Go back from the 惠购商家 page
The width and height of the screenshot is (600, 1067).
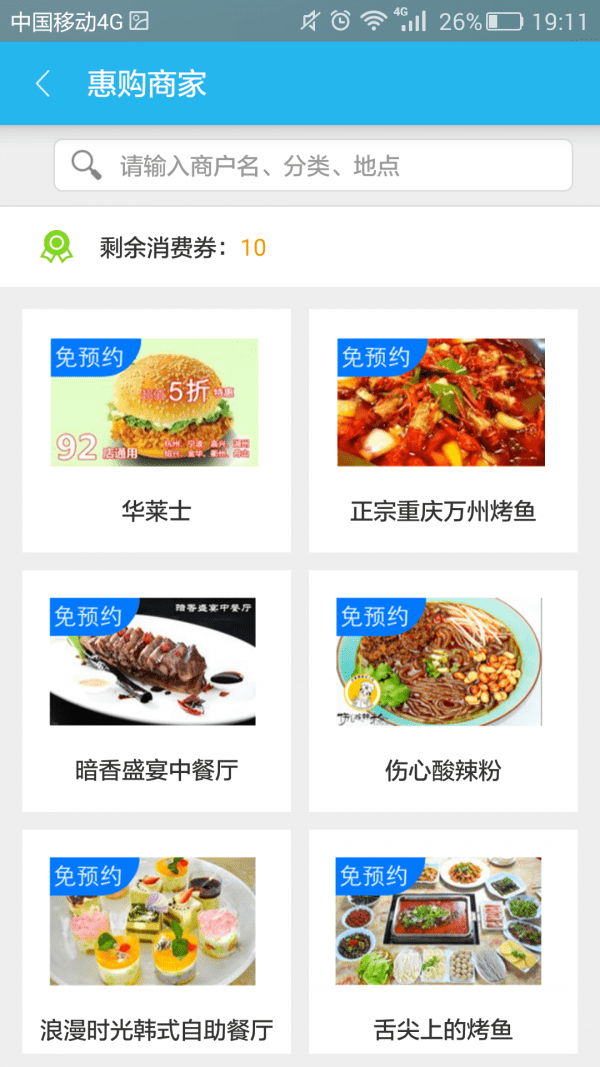tap(42, 84)
